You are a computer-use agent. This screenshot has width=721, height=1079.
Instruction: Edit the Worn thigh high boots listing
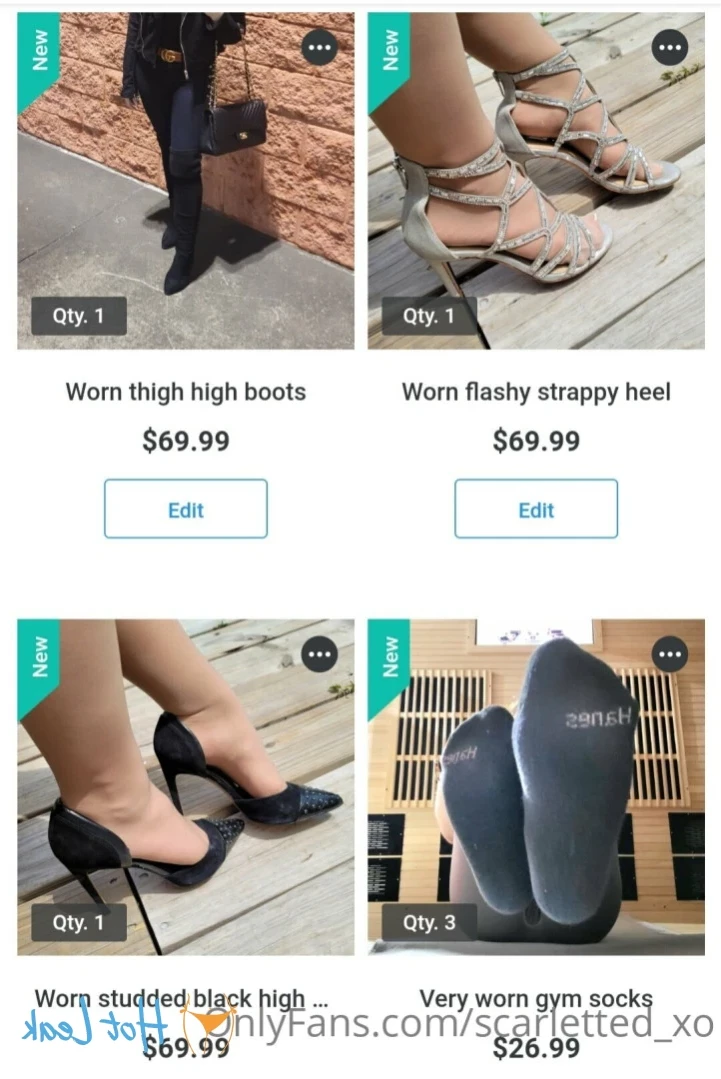coord(185,509)
